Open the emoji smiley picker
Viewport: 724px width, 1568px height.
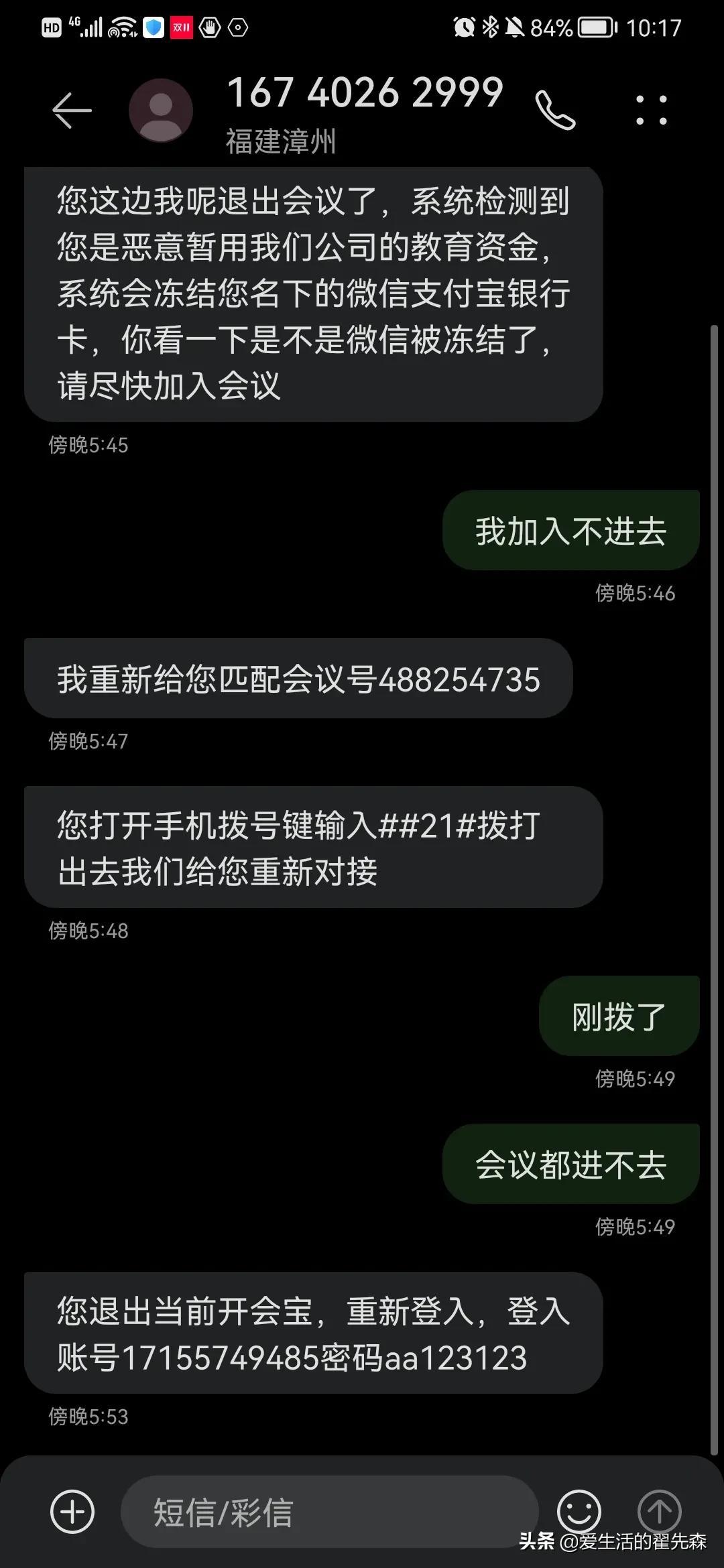(x=579, y=1511)
